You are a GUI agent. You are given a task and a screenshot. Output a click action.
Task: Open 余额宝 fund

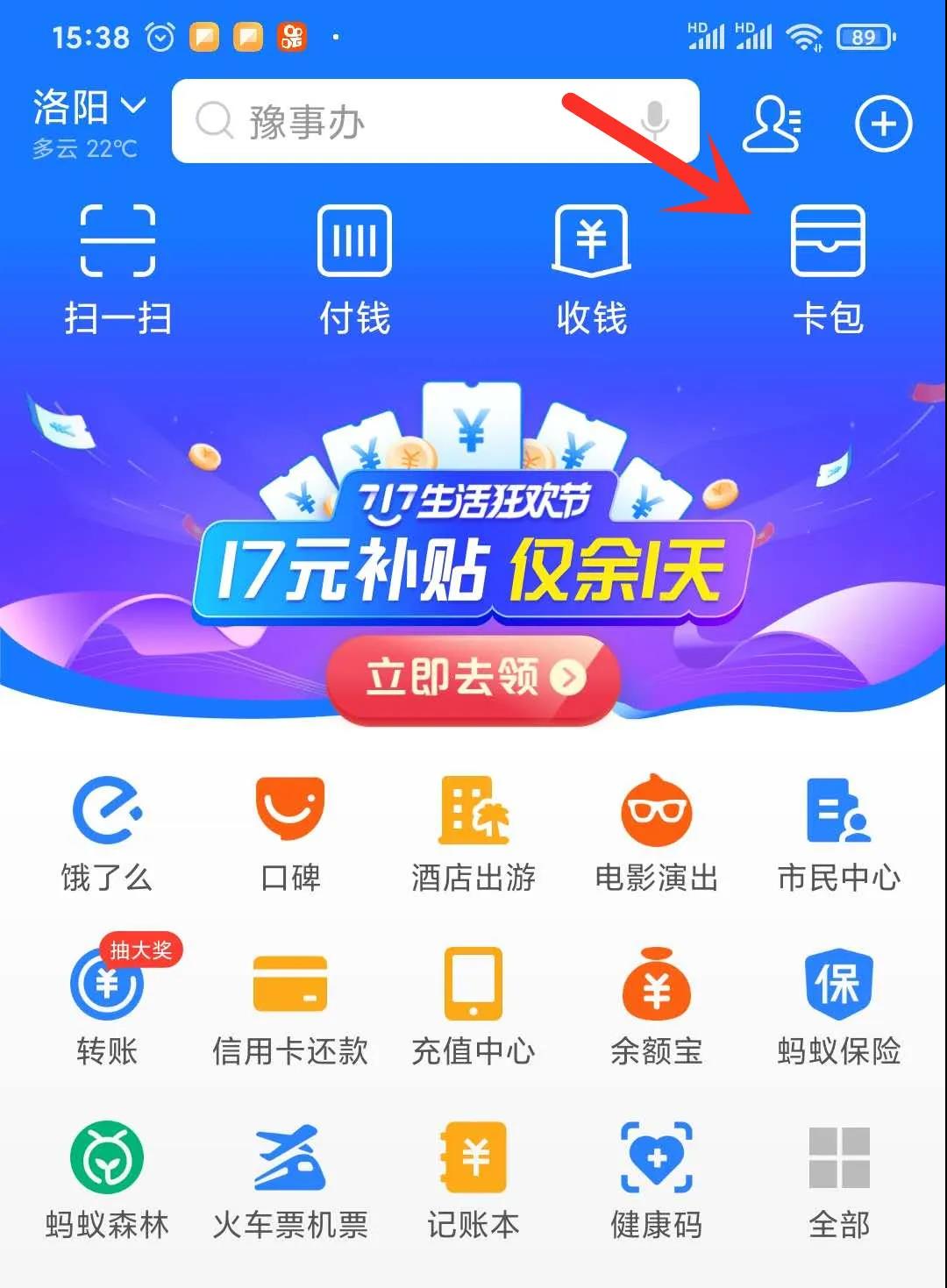point(657,1007)
